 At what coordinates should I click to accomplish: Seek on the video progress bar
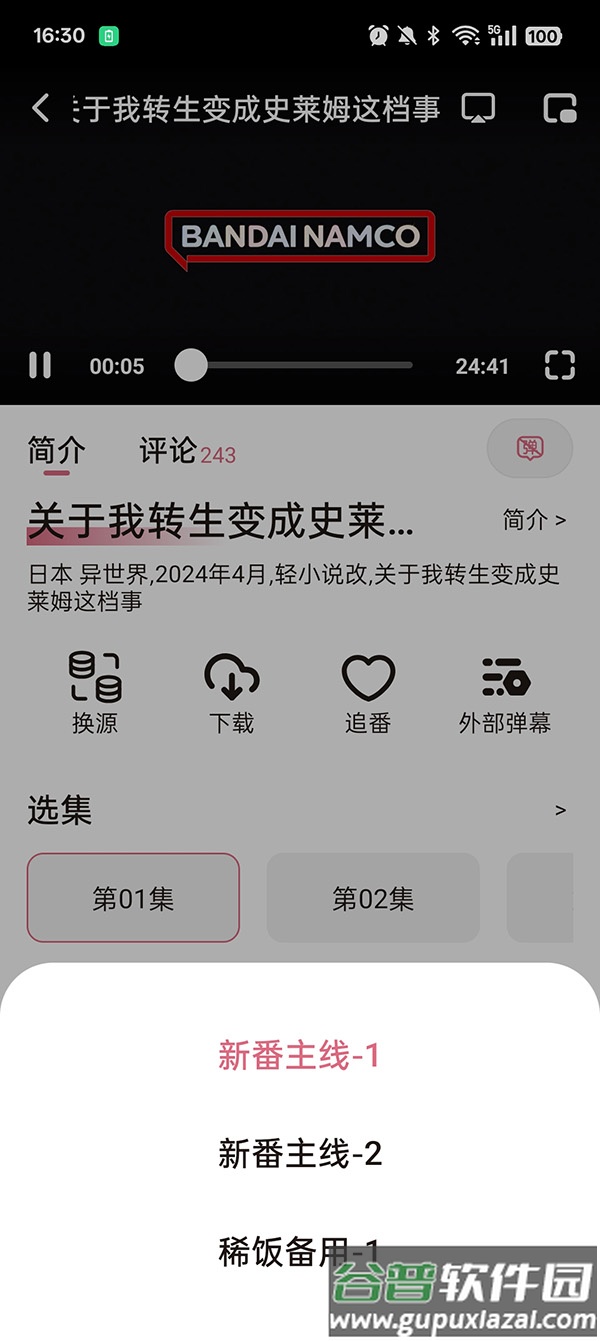(x=300, y=366)
